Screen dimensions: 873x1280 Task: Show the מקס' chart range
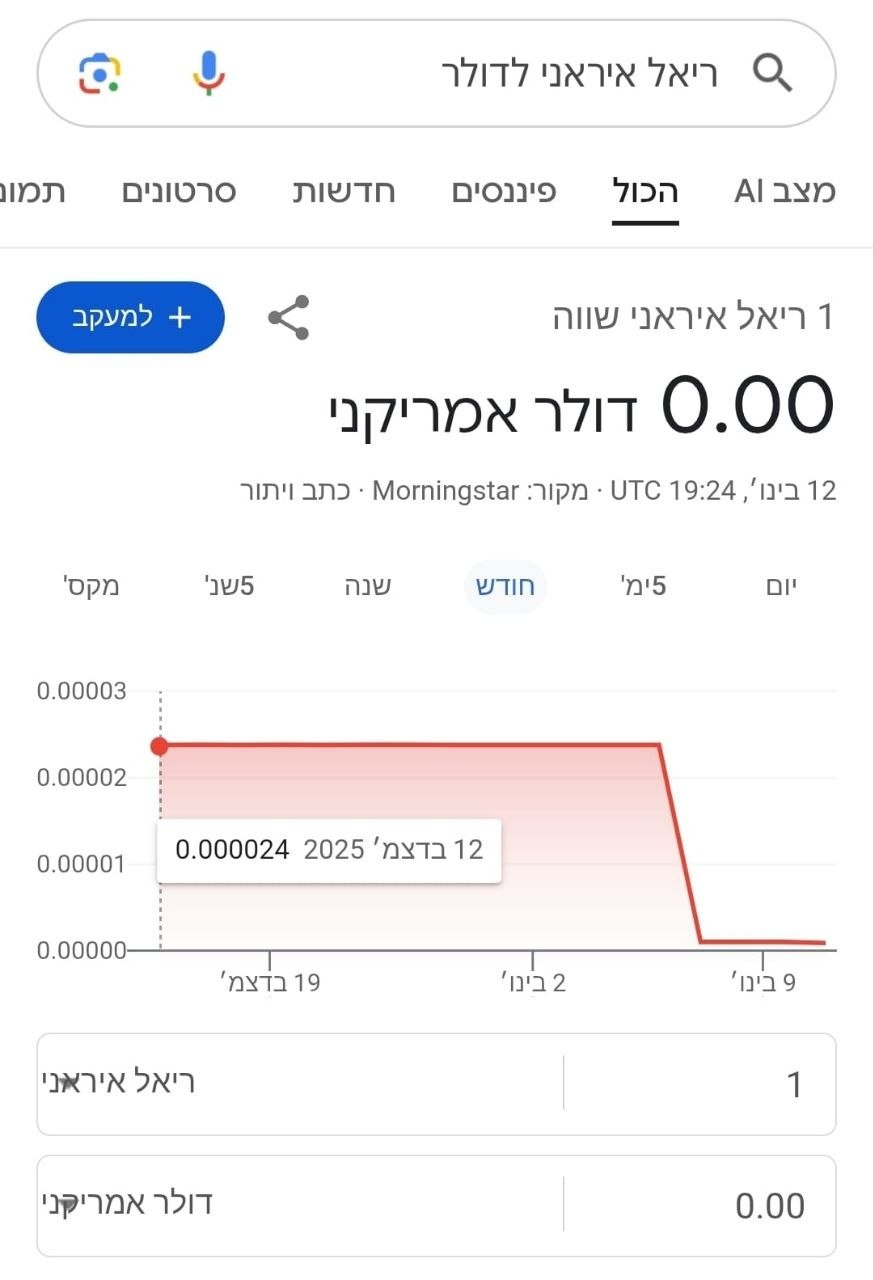(x=91, y=586)
